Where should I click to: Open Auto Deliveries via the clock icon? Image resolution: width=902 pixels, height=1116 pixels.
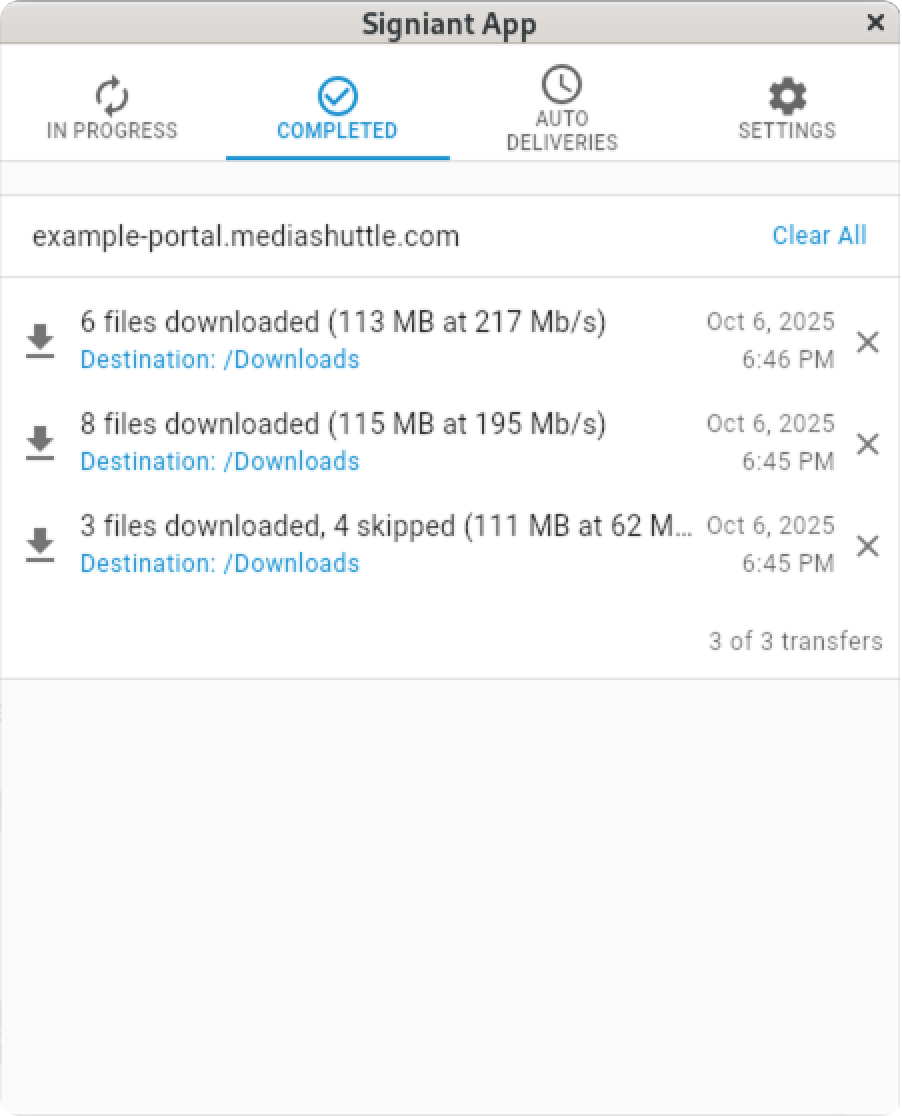pos(562,85)
